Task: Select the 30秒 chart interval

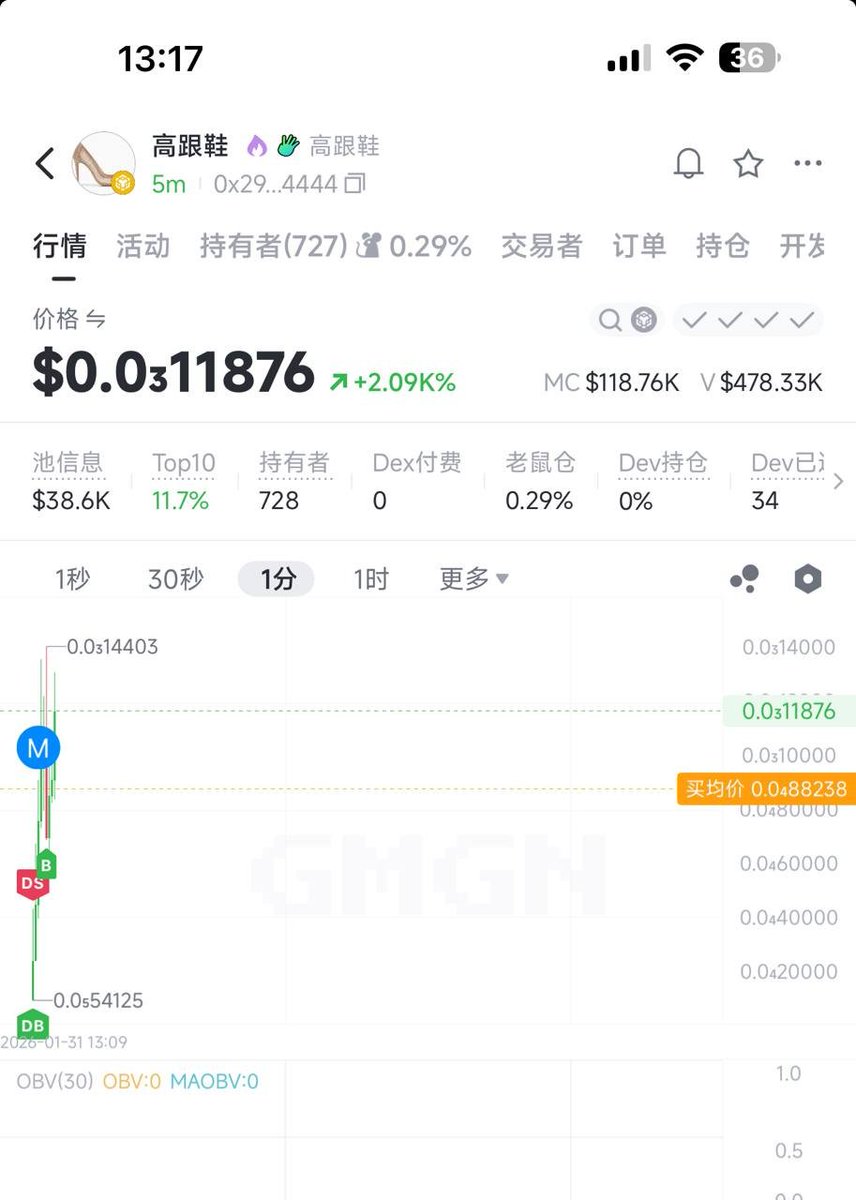Action: tap(176, 579)
